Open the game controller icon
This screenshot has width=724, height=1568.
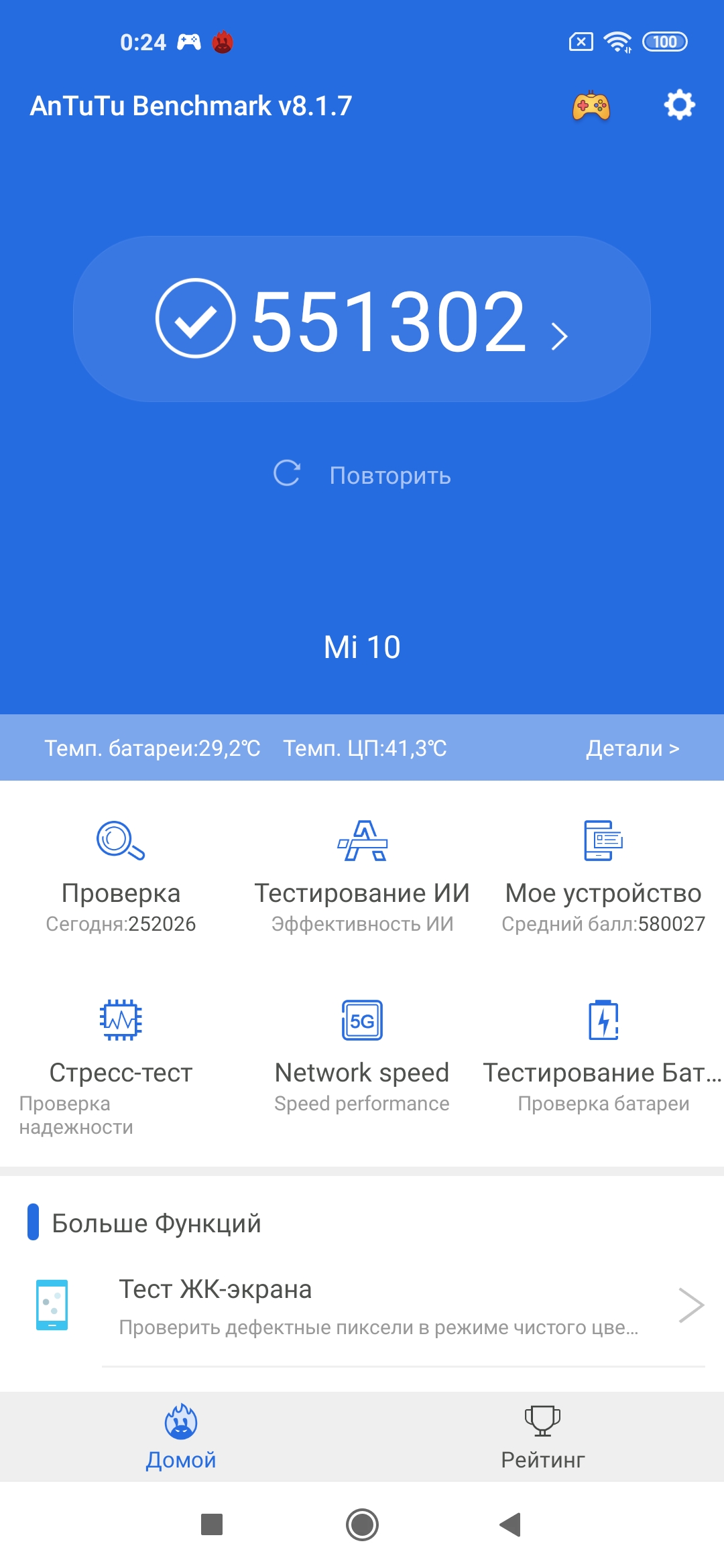[x=591, y=106]
